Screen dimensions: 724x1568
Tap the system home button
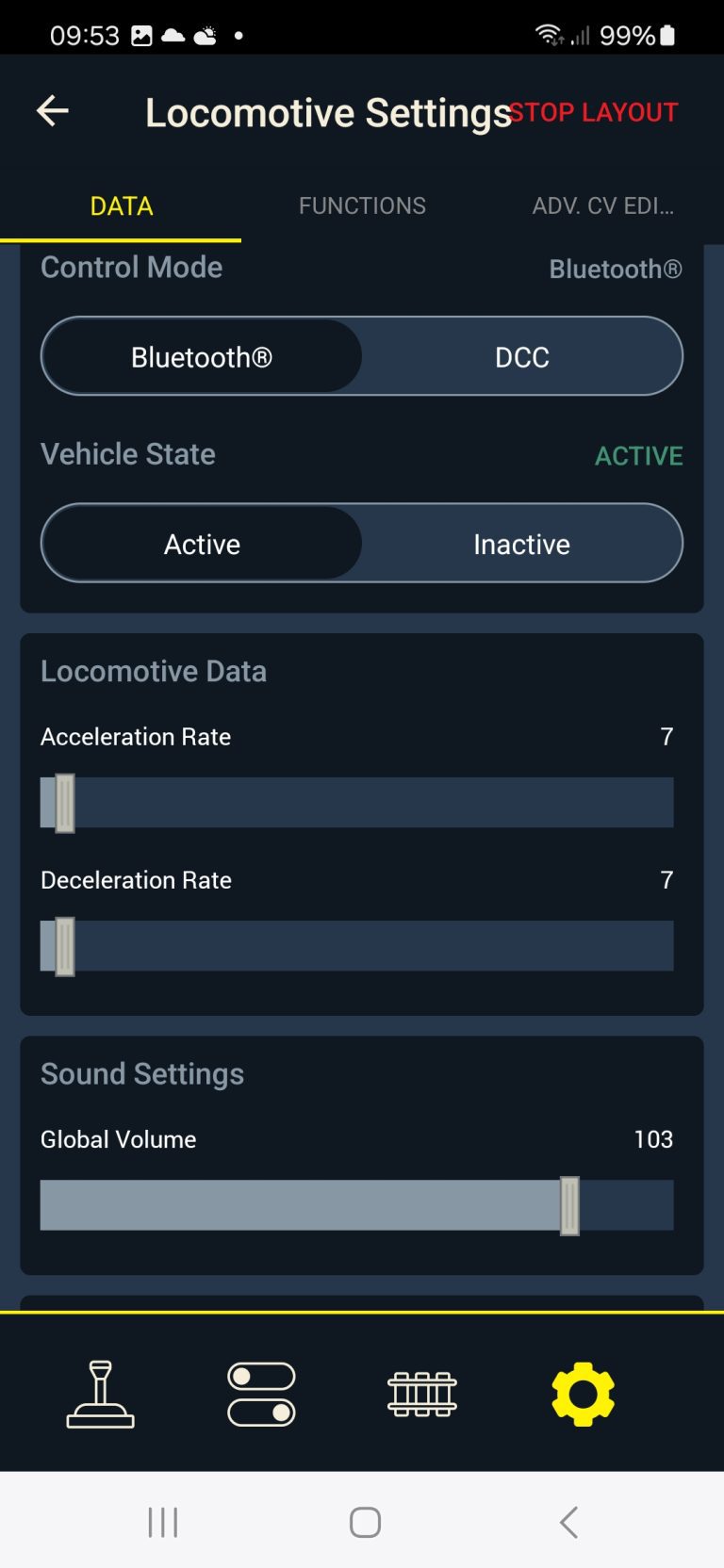(x=365, y=1522)
